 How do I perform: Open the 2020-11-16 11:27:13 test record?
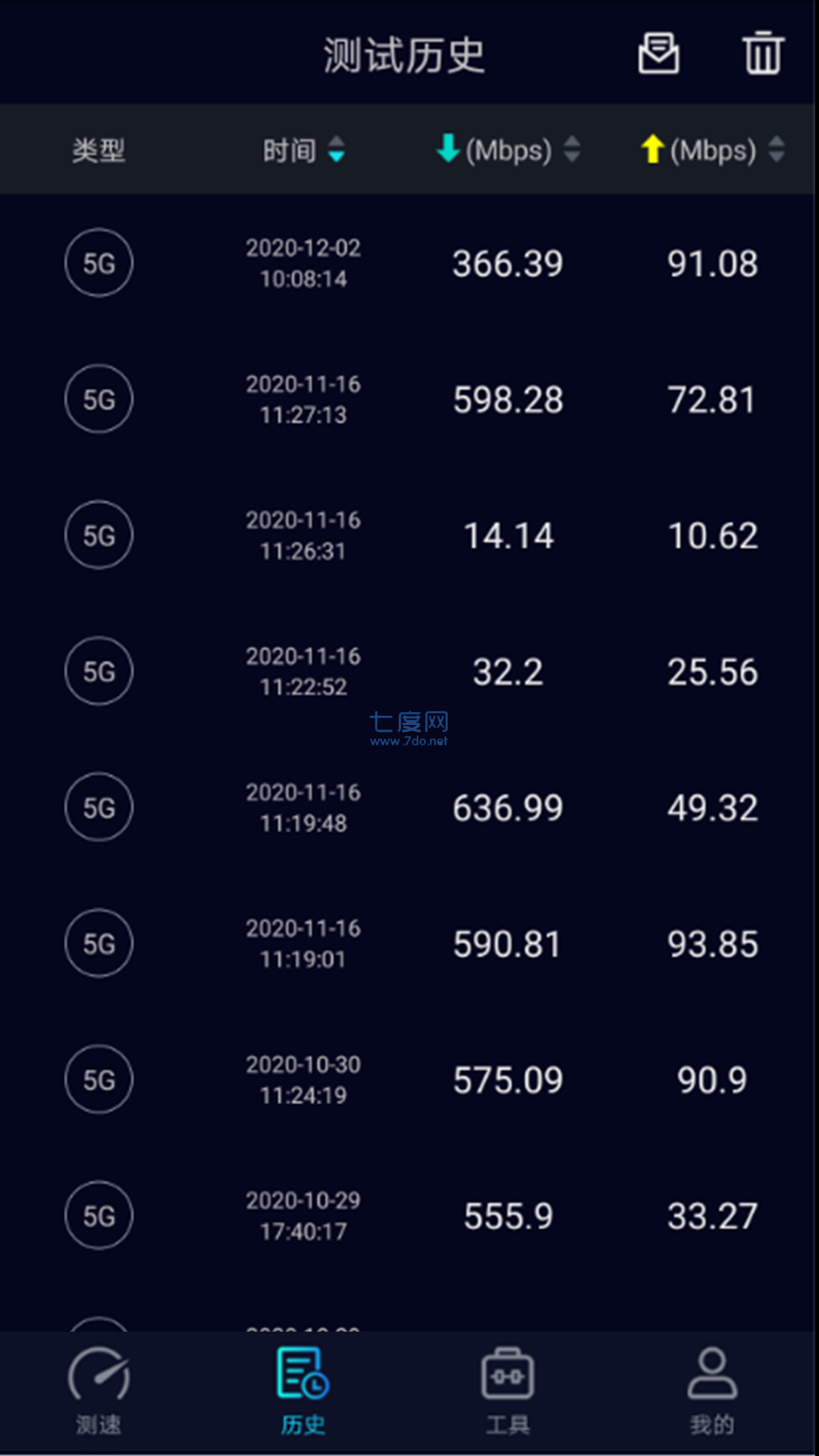[409, 400]
